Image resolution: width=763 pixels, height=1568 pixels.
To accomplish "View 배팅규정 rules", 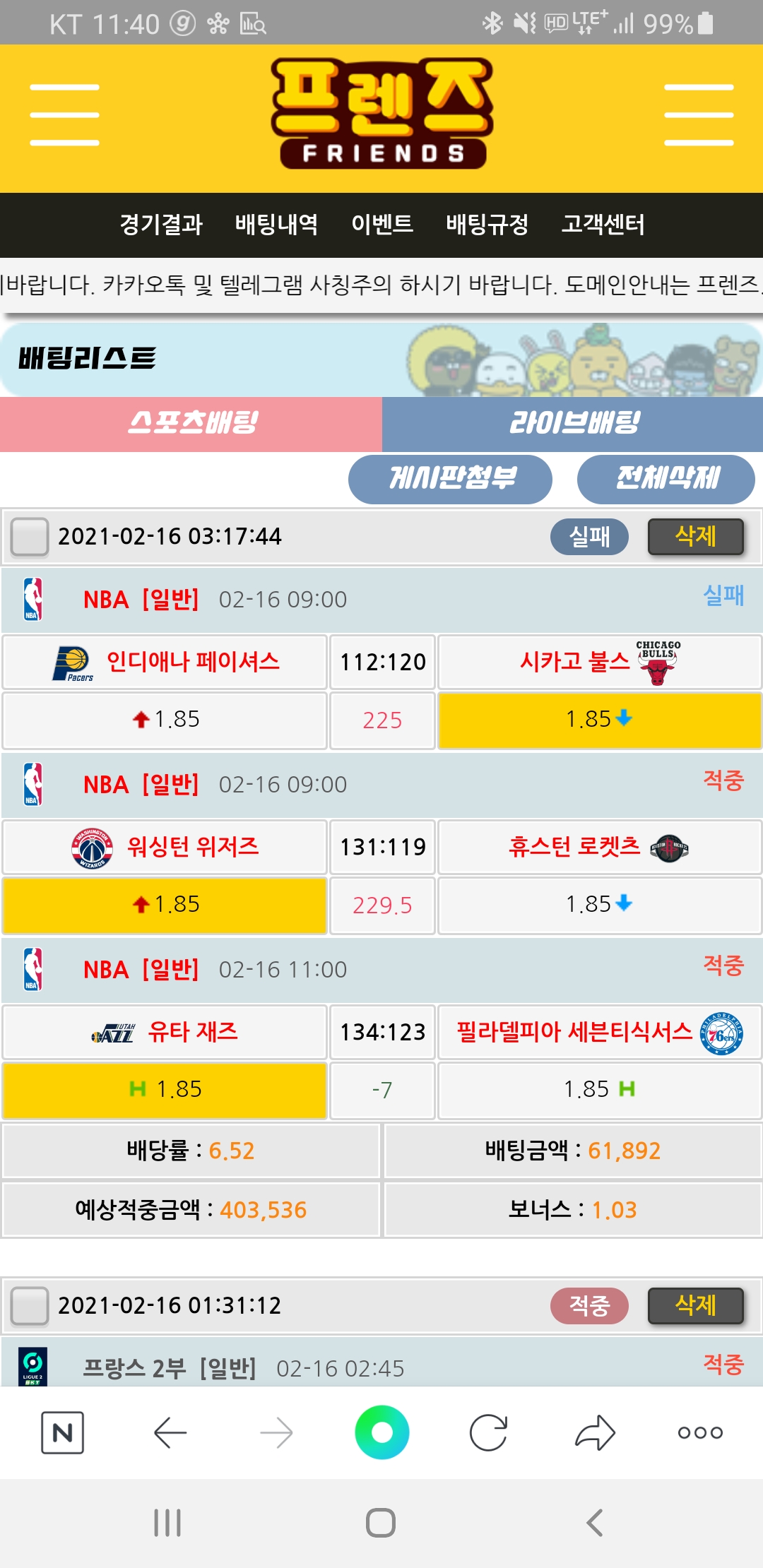I will (x=487, y=225).
